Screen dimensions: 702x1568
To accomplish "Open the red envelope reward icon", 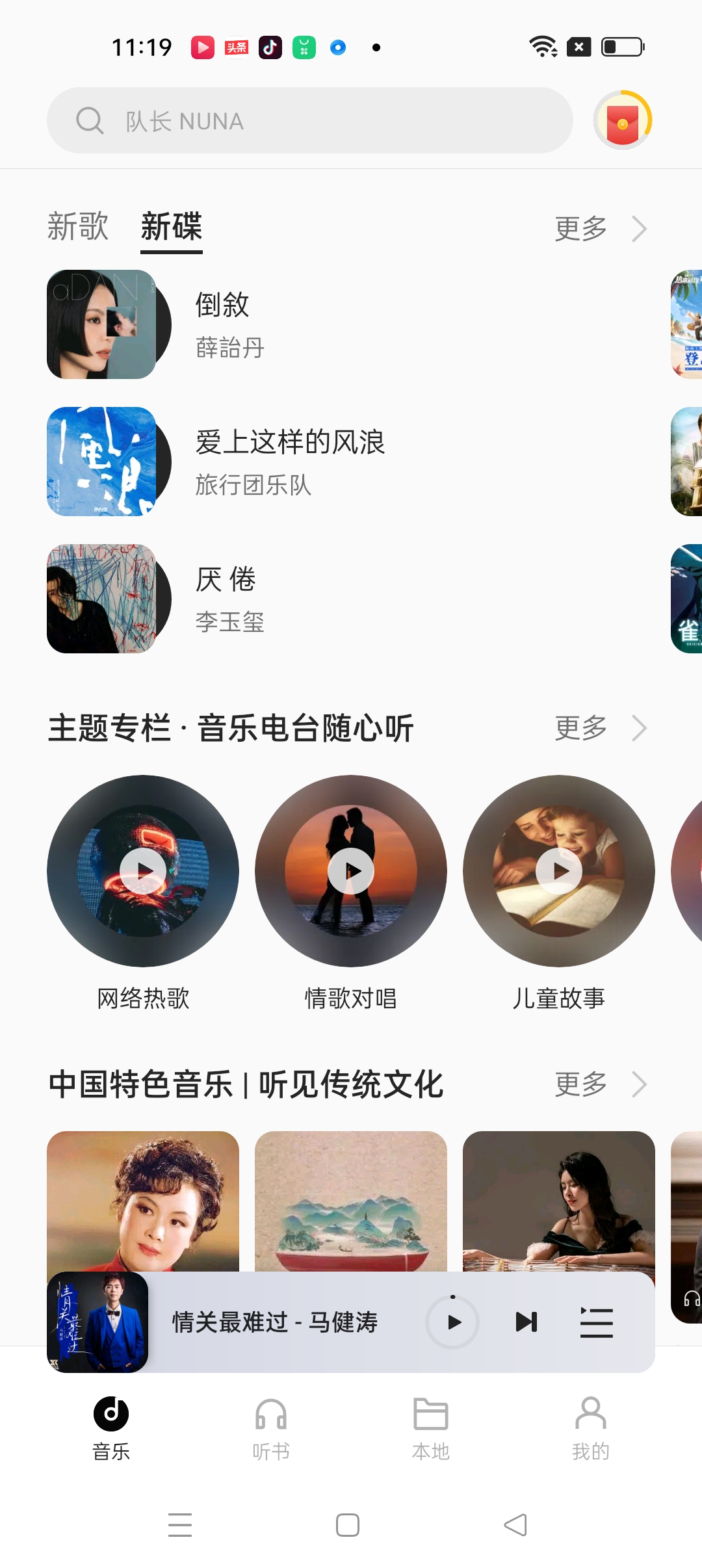I will [x=622, y=121].
